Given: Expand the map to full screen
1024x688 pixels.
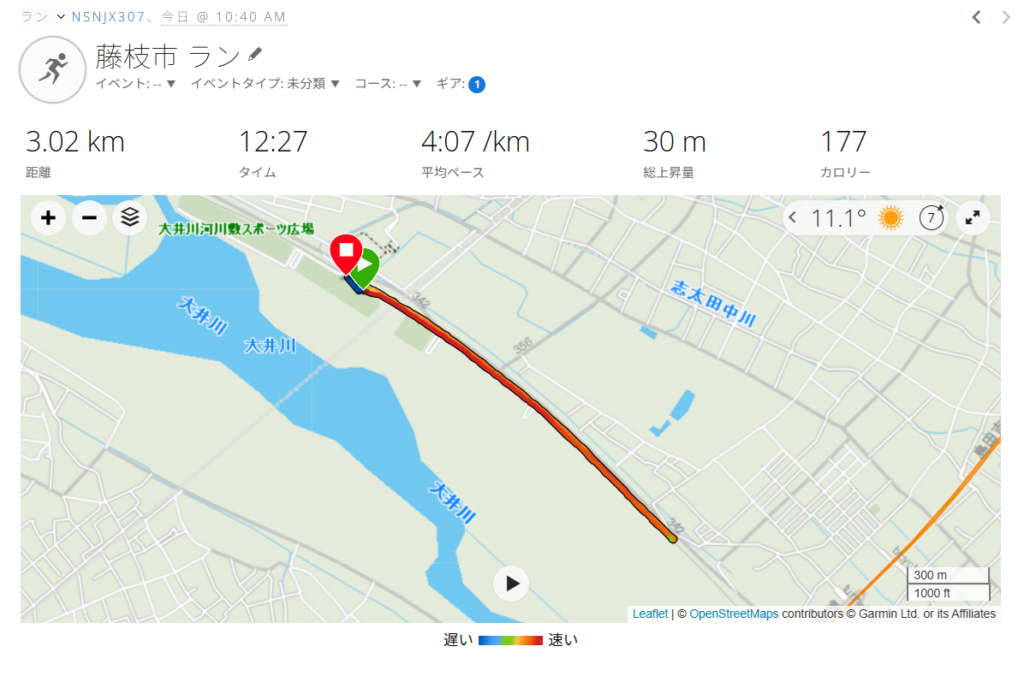Looking at the screenshot, I should click(971, 217).
